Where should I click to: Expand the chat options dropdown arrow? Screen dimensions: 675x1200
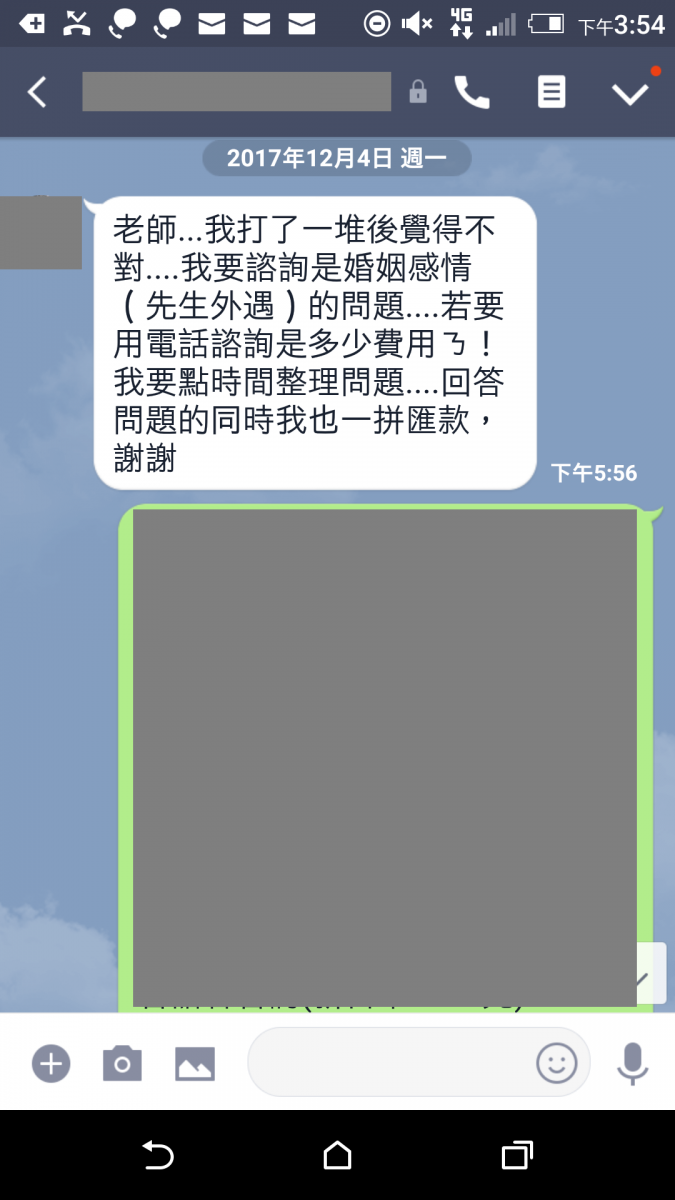(x=630, y=93)
